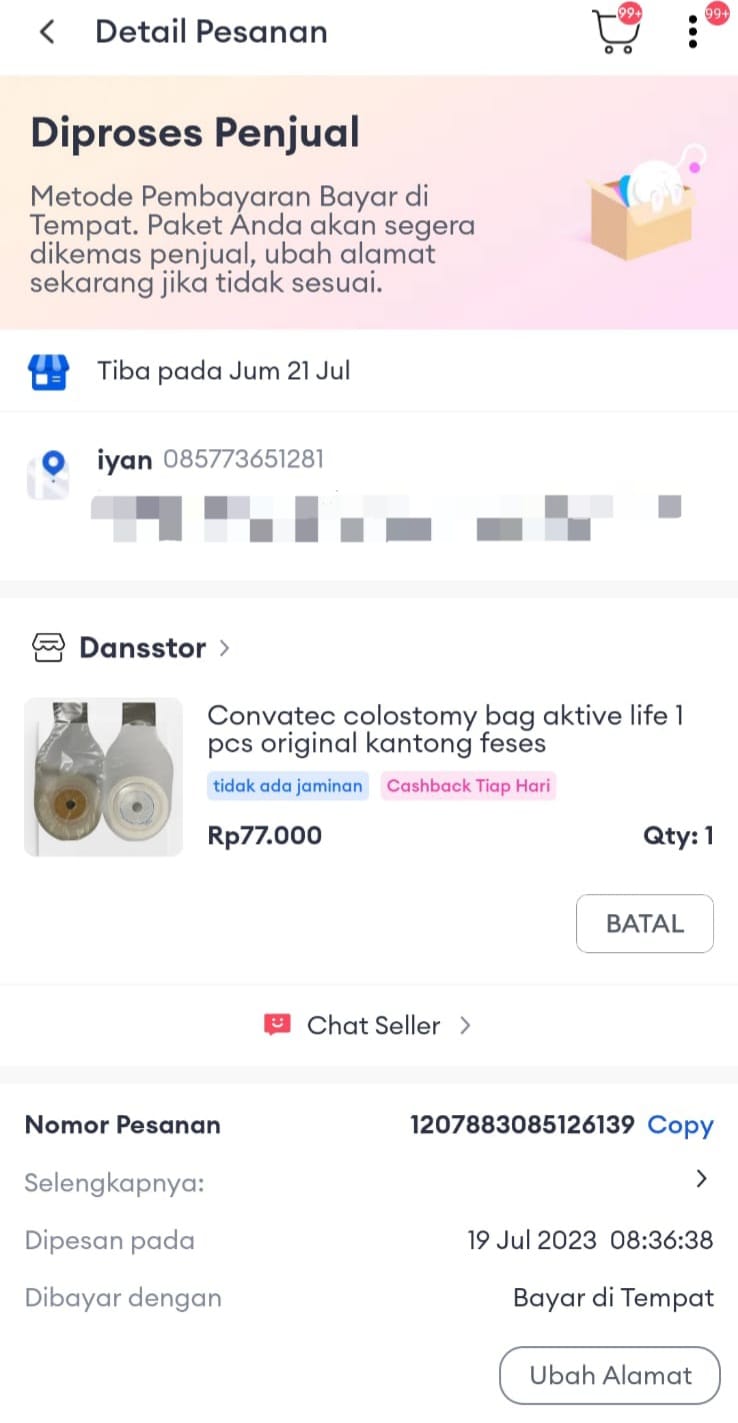738x1423 pixels.
Task: Tap Ubah Alamat to change address
Action: coord(609,1375)
